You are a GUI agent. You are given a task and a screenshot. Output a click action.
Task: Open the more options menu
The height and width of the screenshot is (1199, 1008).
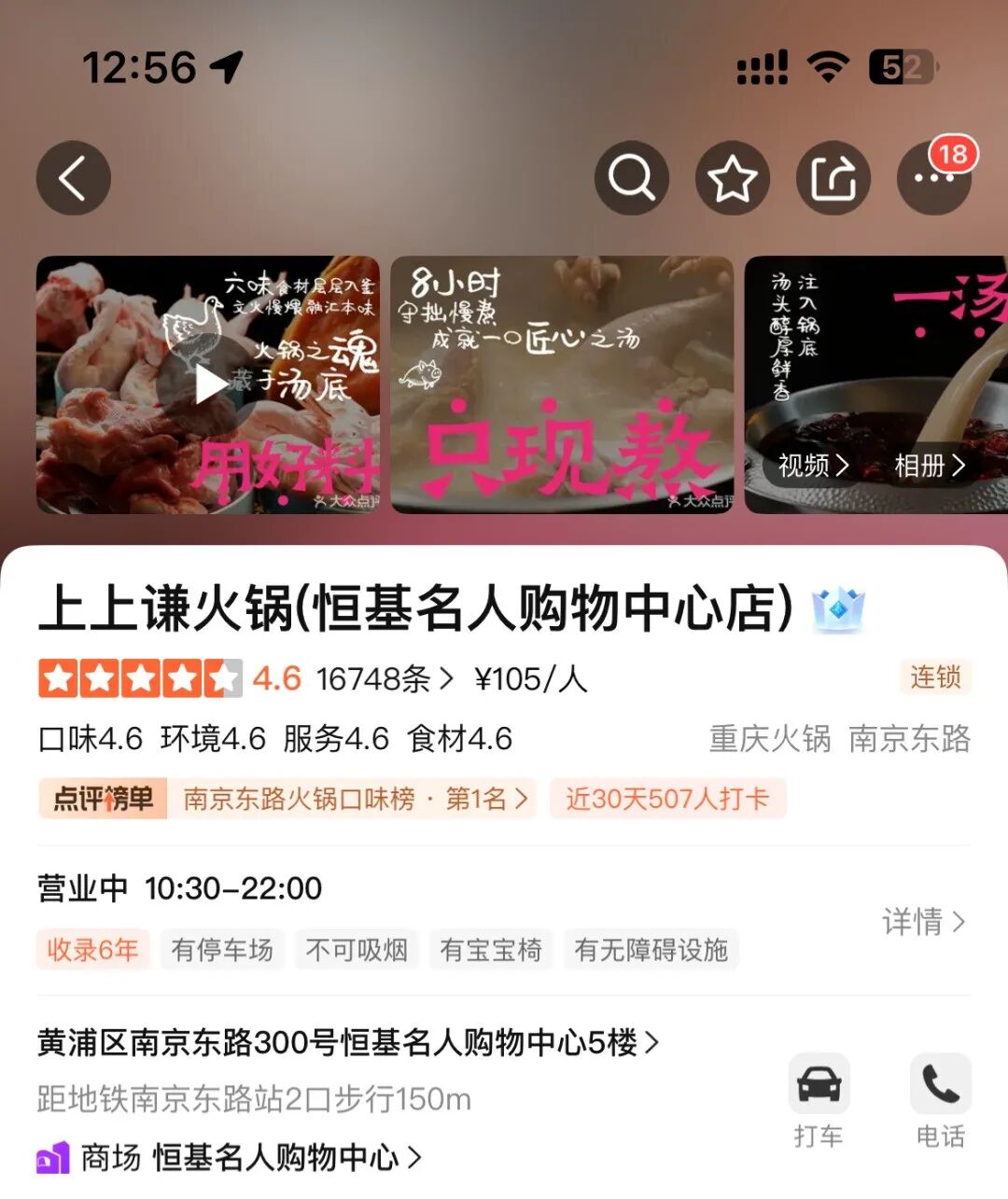pos(933,177)
